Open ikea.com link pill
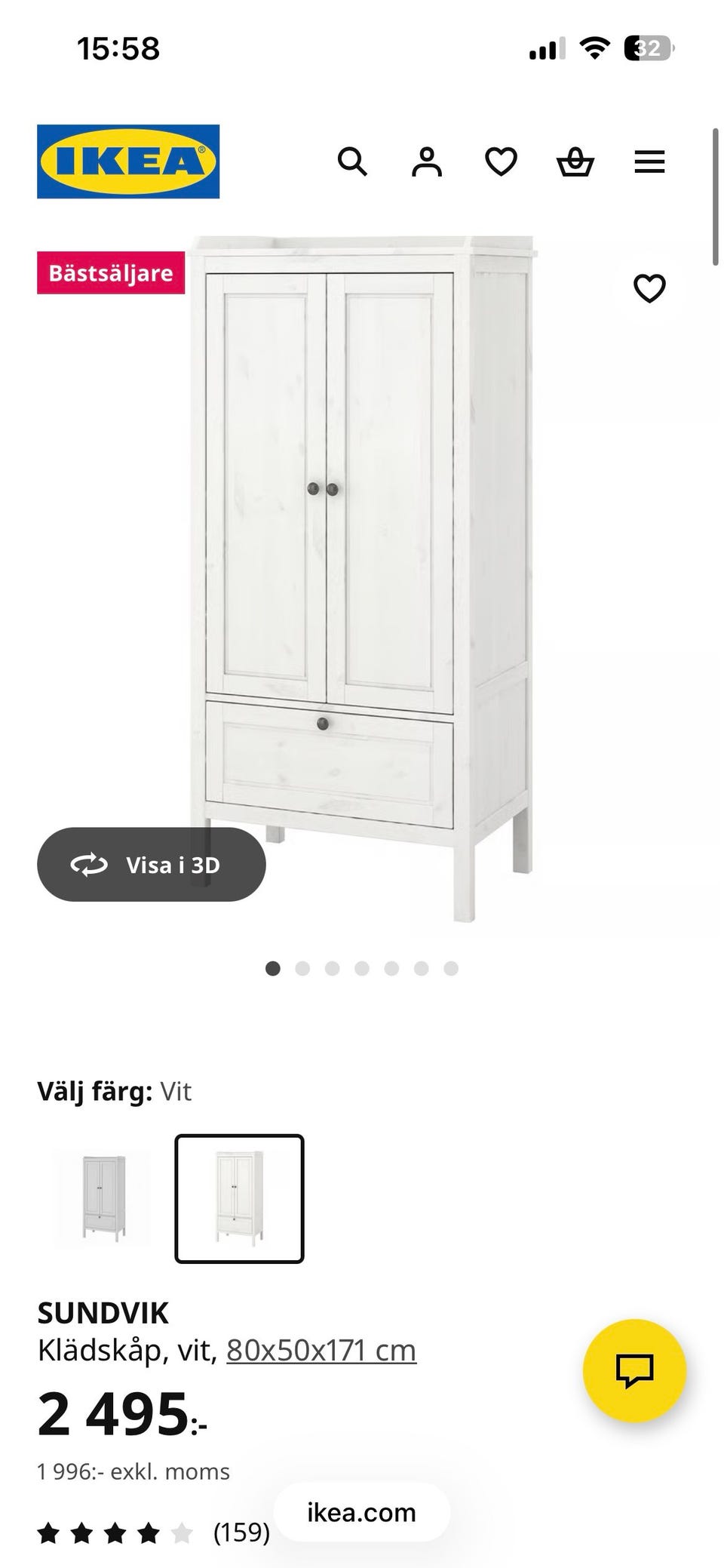This screenshot has width=724, height=1568. (x=360, y=1512)
